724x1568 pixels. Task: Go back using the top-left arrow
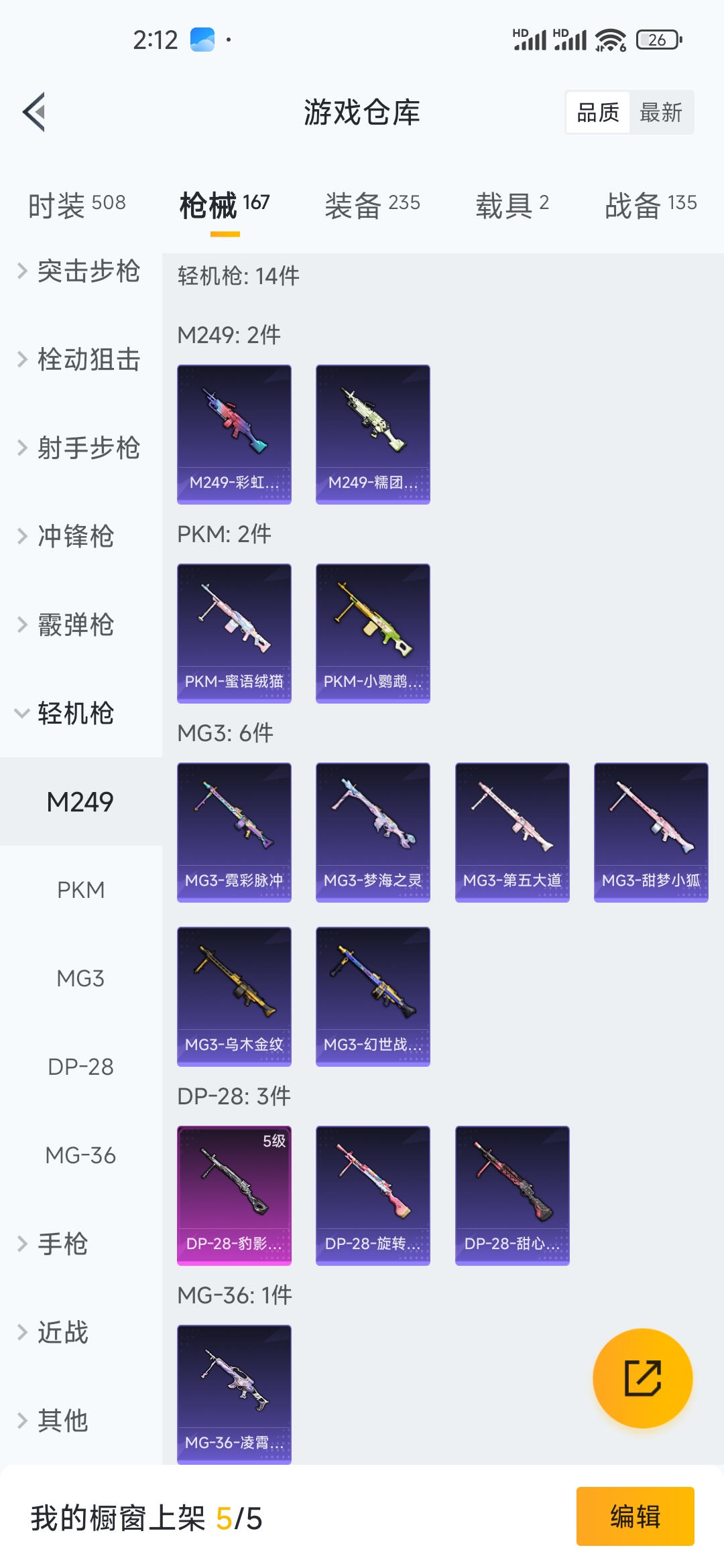point(35,112)
